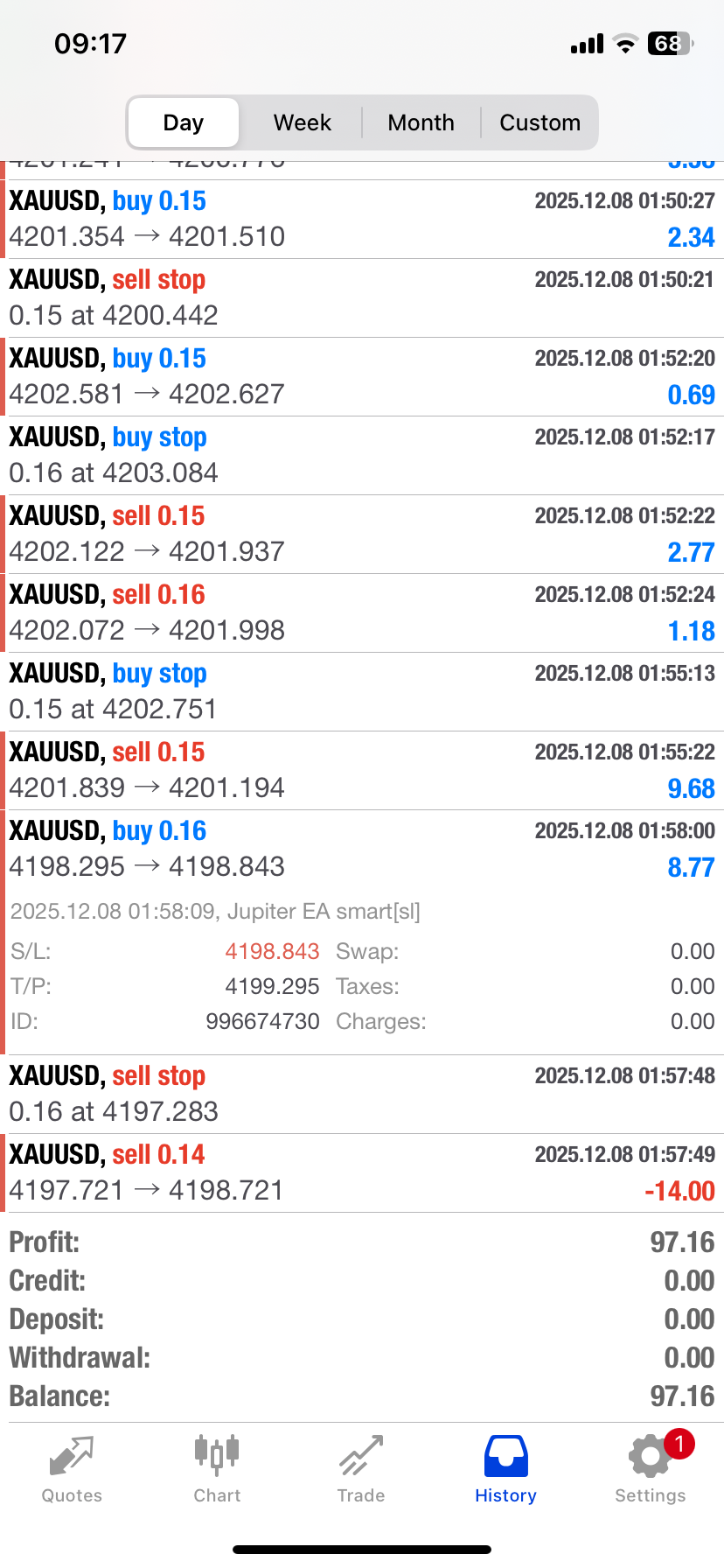Expand the sell 0.14 trade with -14.00 loss

coord(362,1172)
